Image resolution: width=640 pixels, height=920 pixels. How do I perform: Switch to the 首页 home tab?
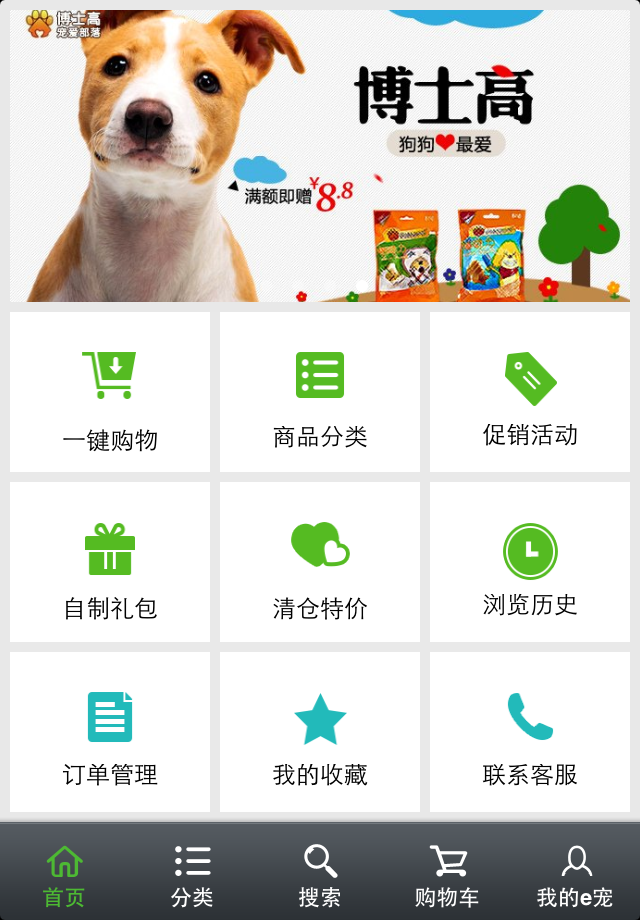pos(64,874)
